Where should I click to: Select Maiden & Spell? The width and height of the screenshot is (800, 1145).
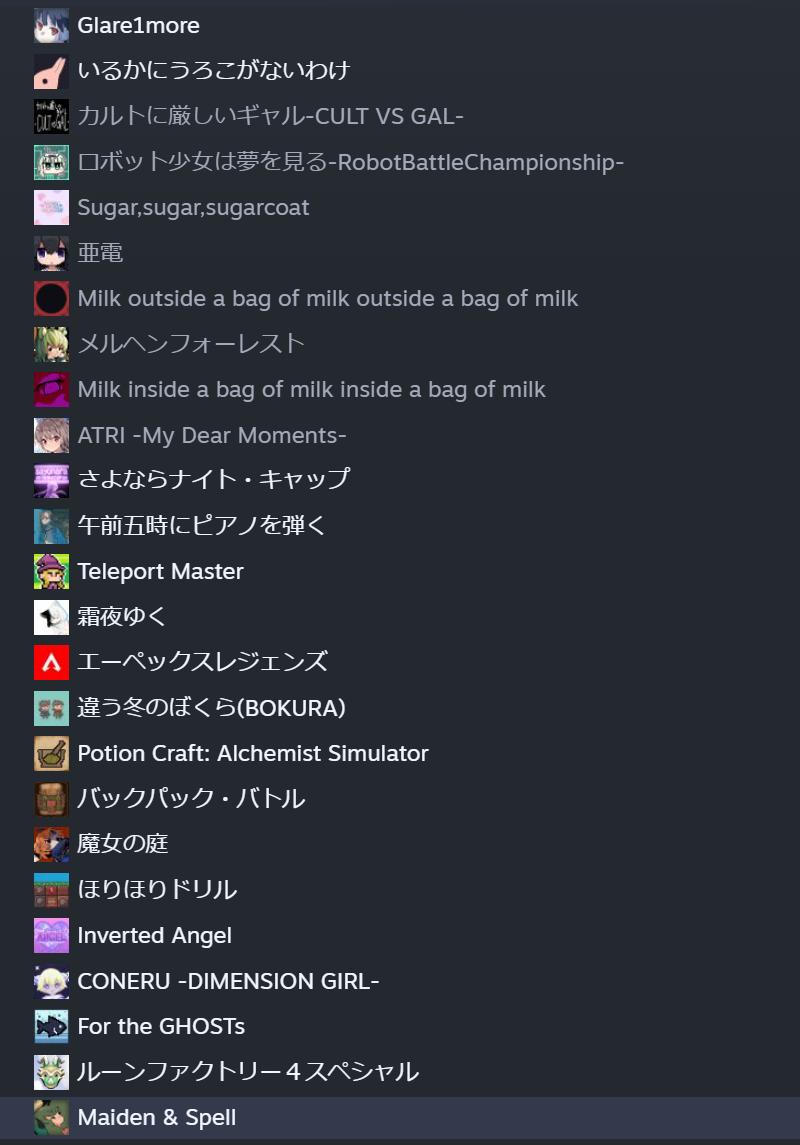[400, 1118]
